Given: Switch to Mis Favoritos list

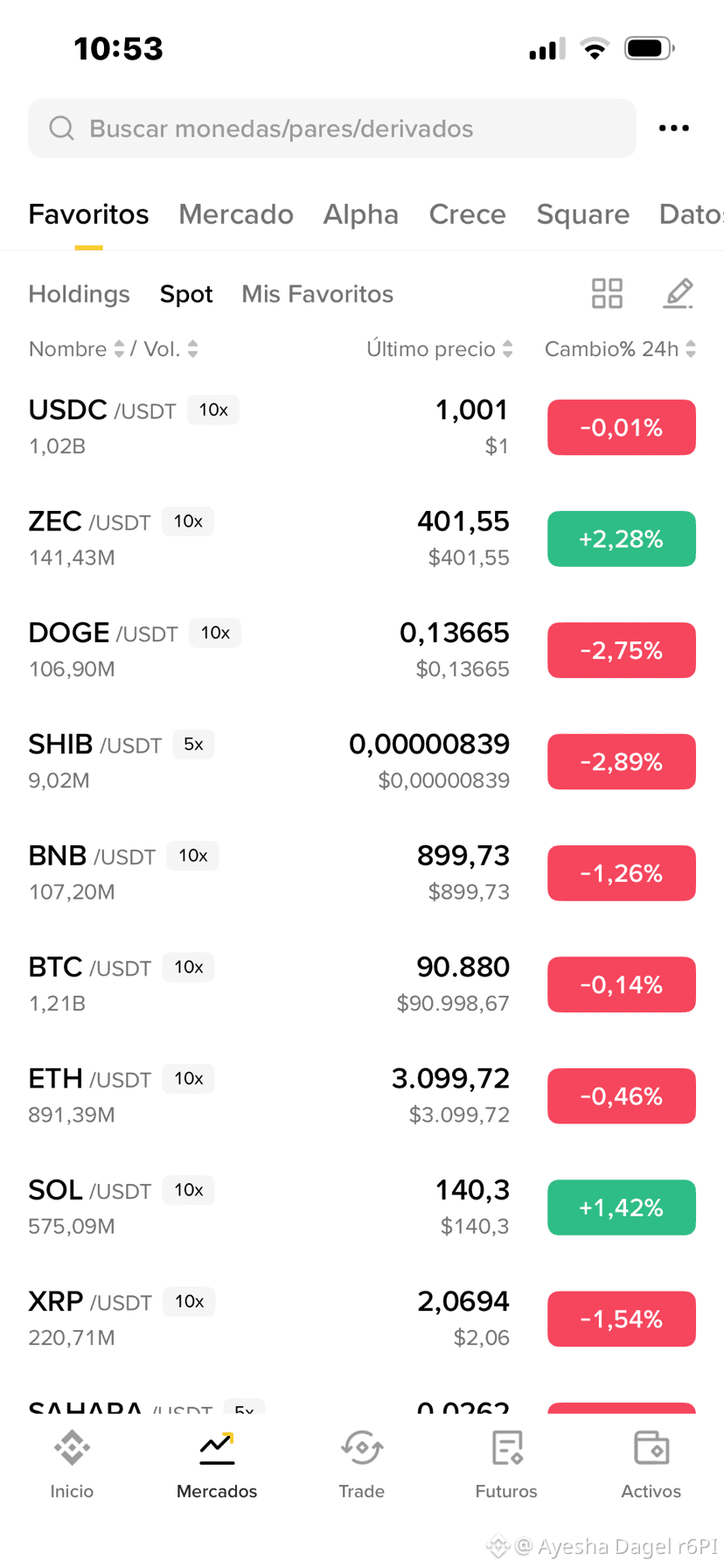Looking at the screenshot, I should [x=317, y=294].
